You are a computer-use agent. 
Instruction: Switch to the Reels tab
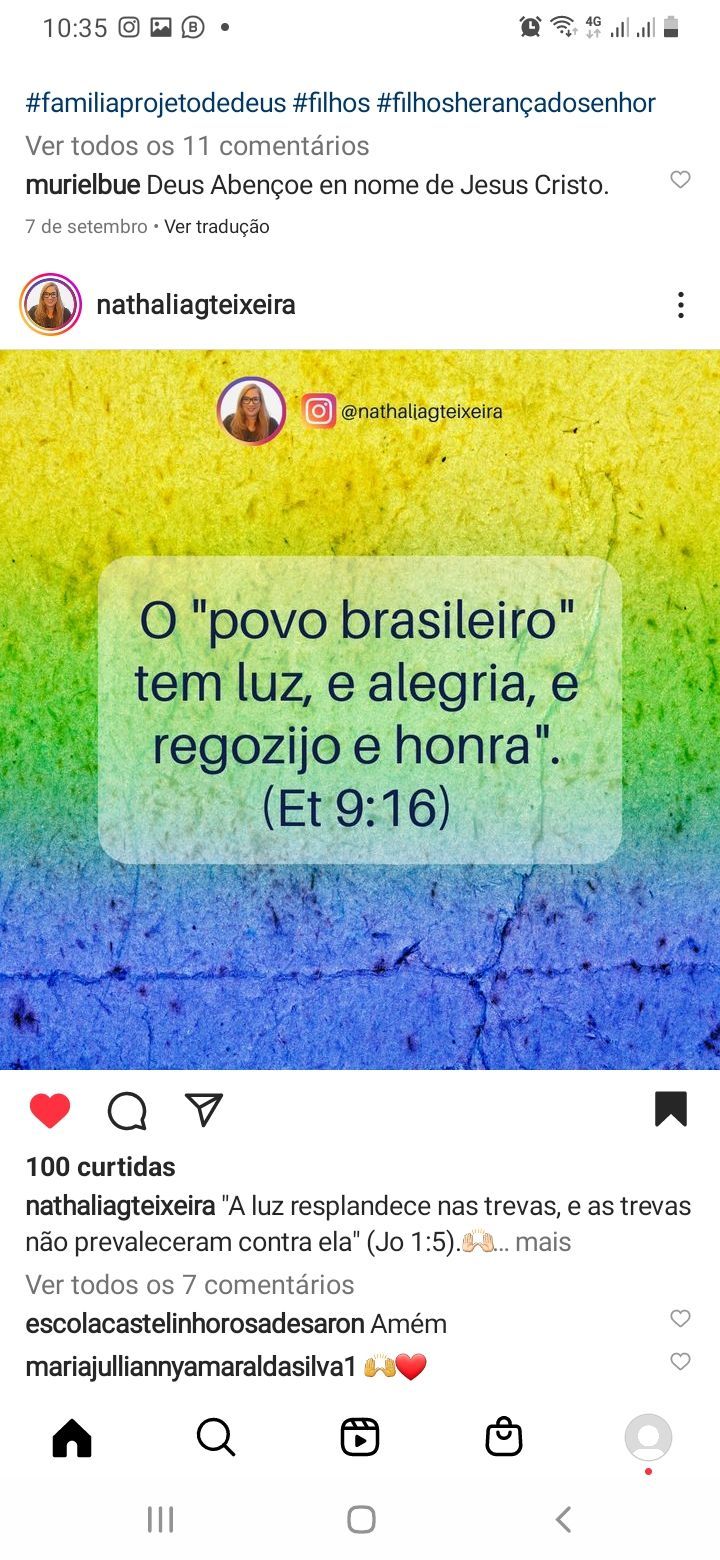360,1438
